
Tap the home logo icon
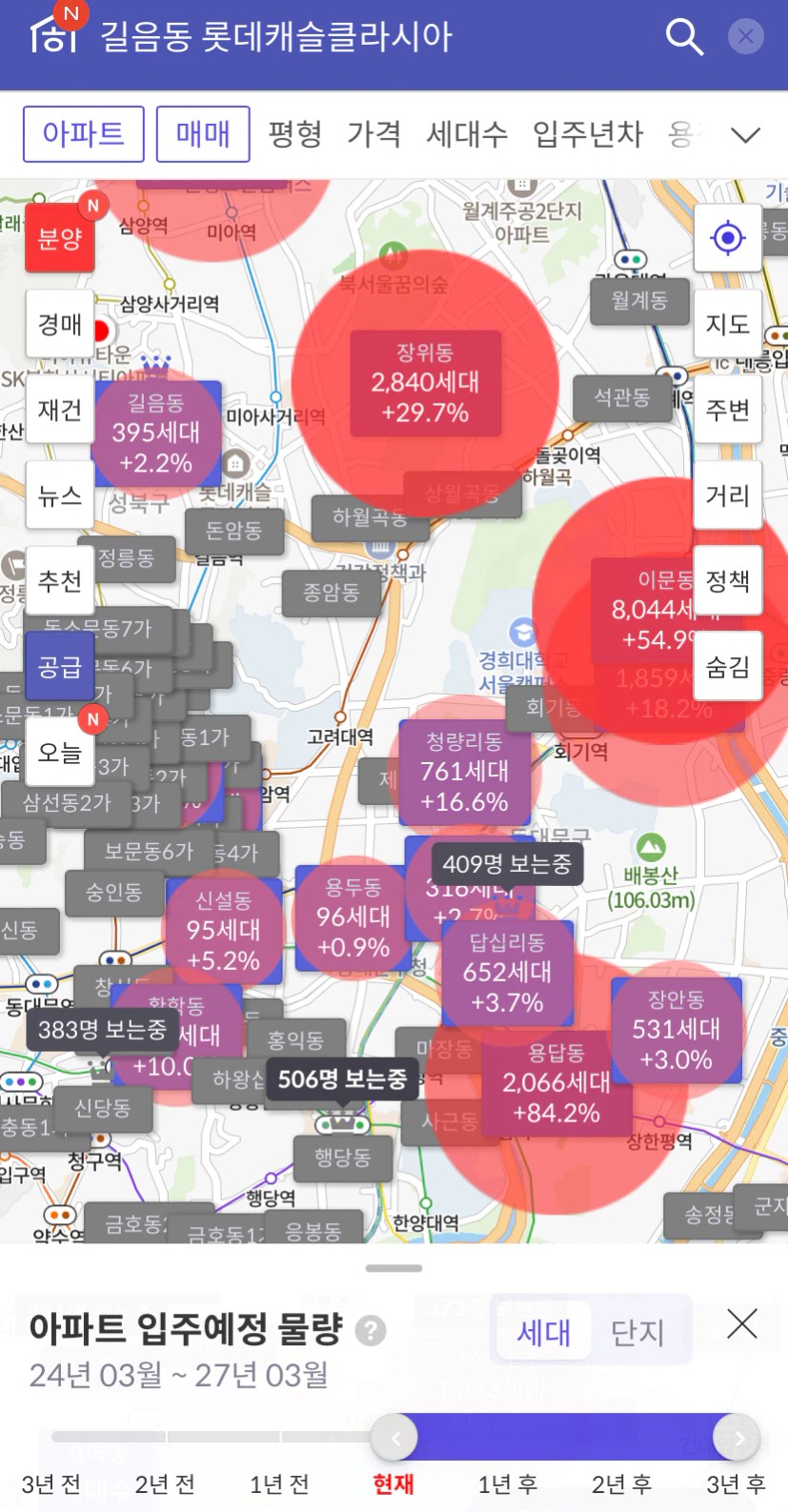(53, 34)
